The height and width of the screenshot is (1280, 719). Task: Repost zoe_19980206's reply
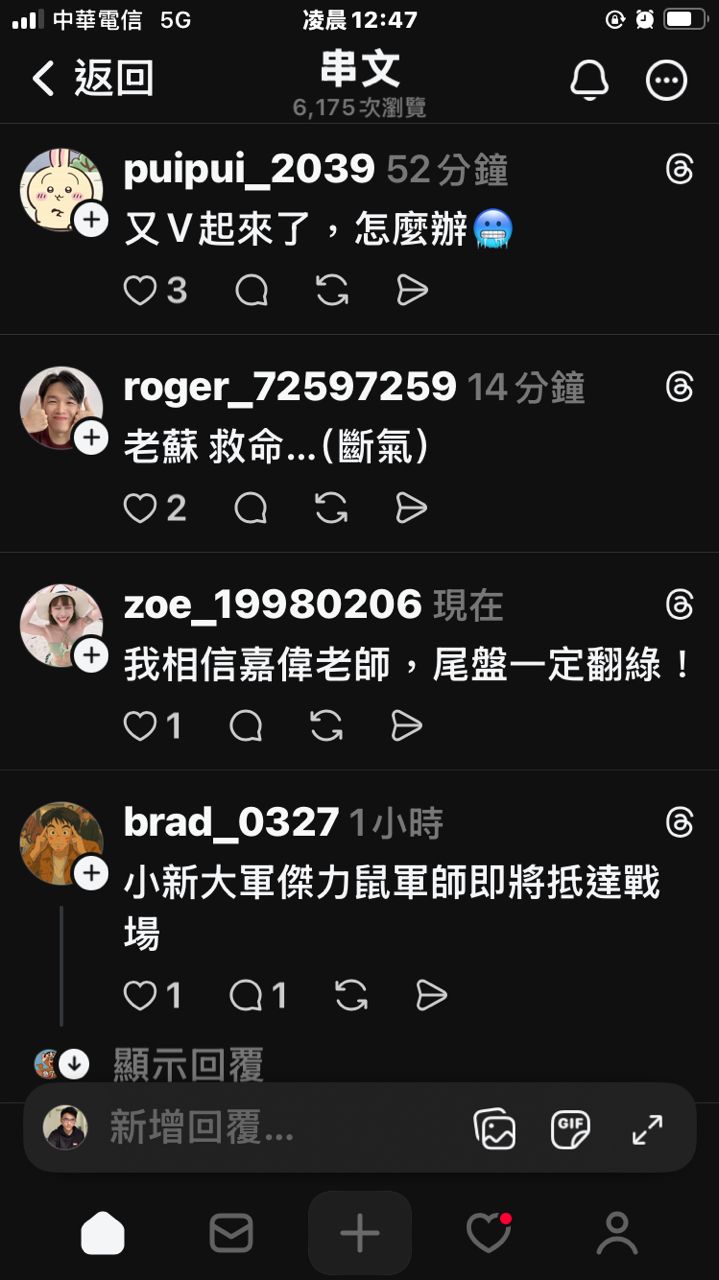click(x=327, y=726)
